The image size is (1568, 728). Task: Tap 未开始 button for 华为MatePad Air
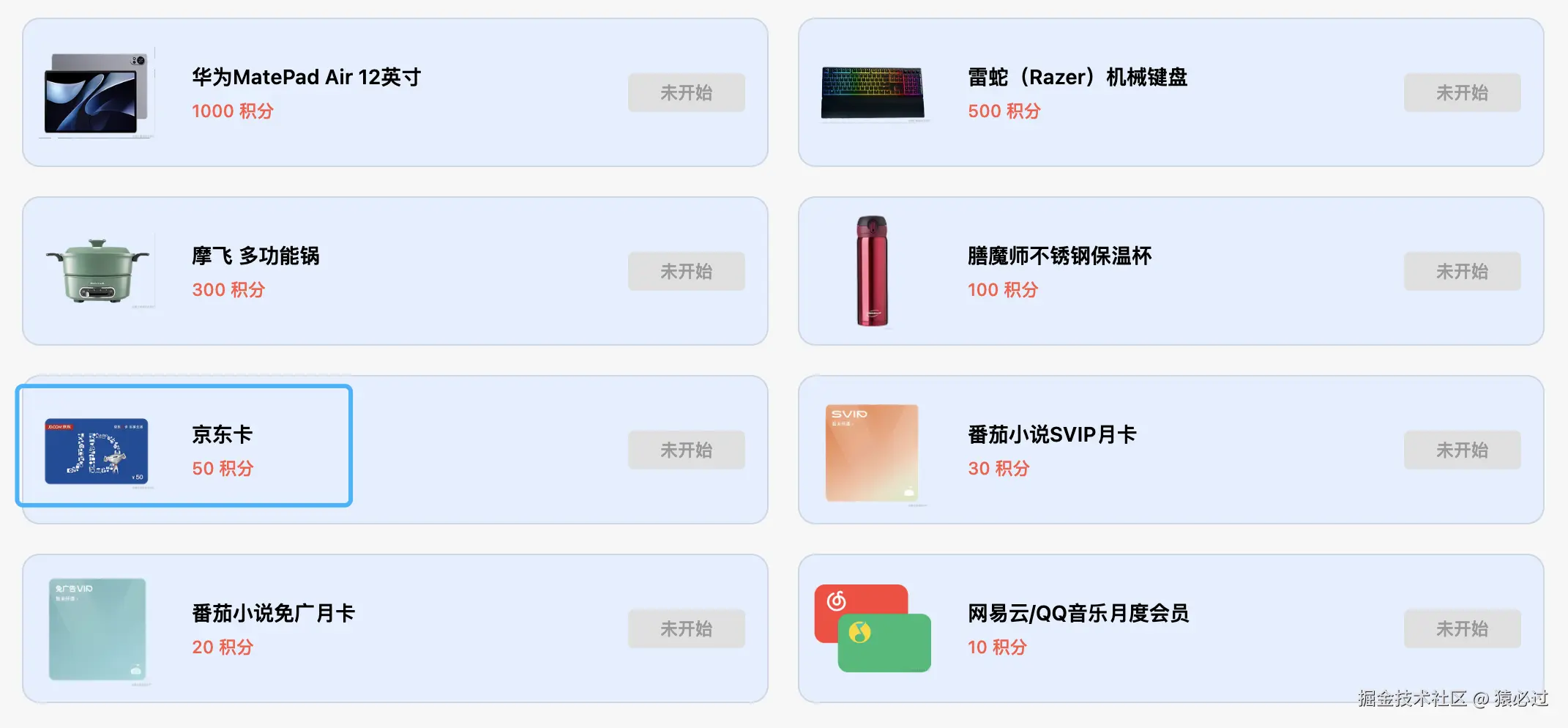pyautogui.click(x=686, y=93)
